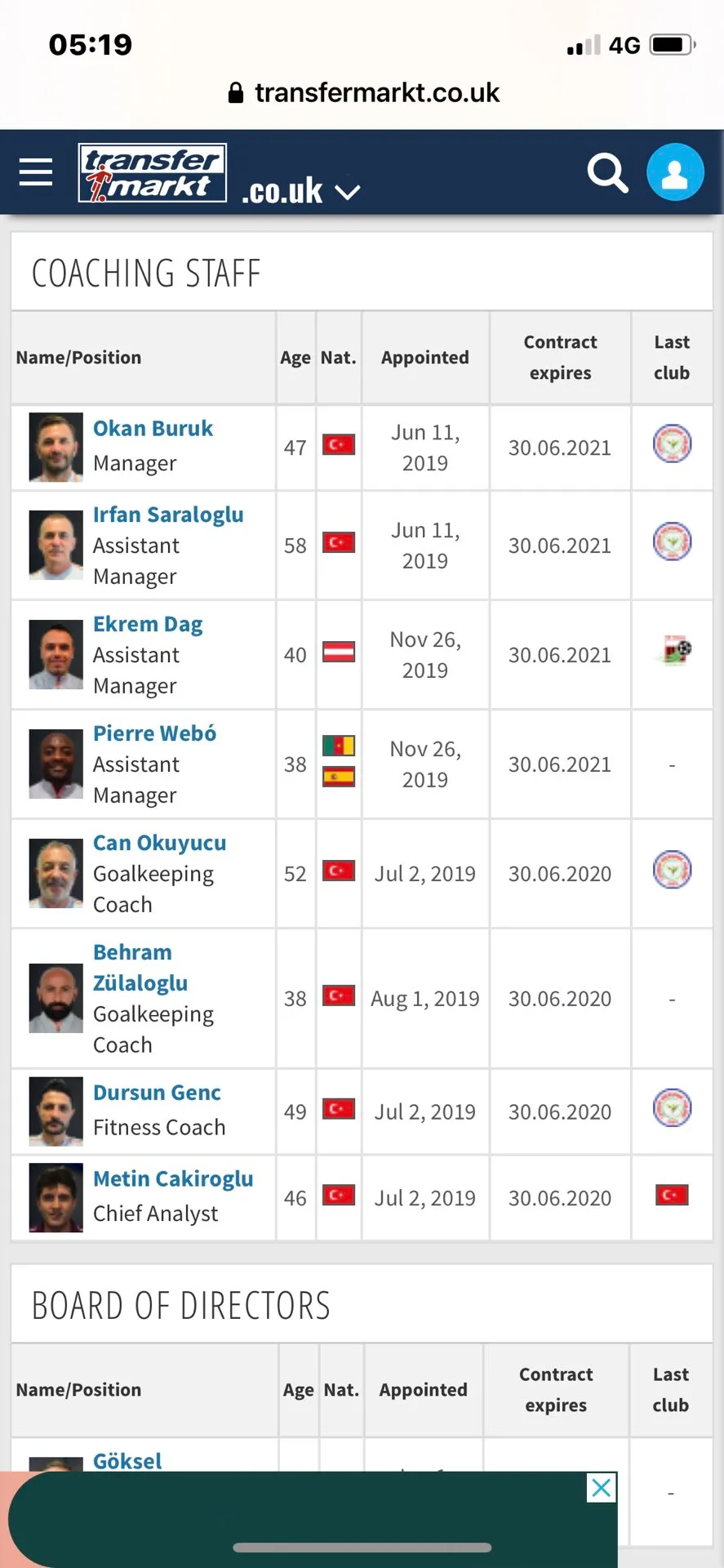Open Irfan Saraloglu's profile

click(x=168, y=514)
